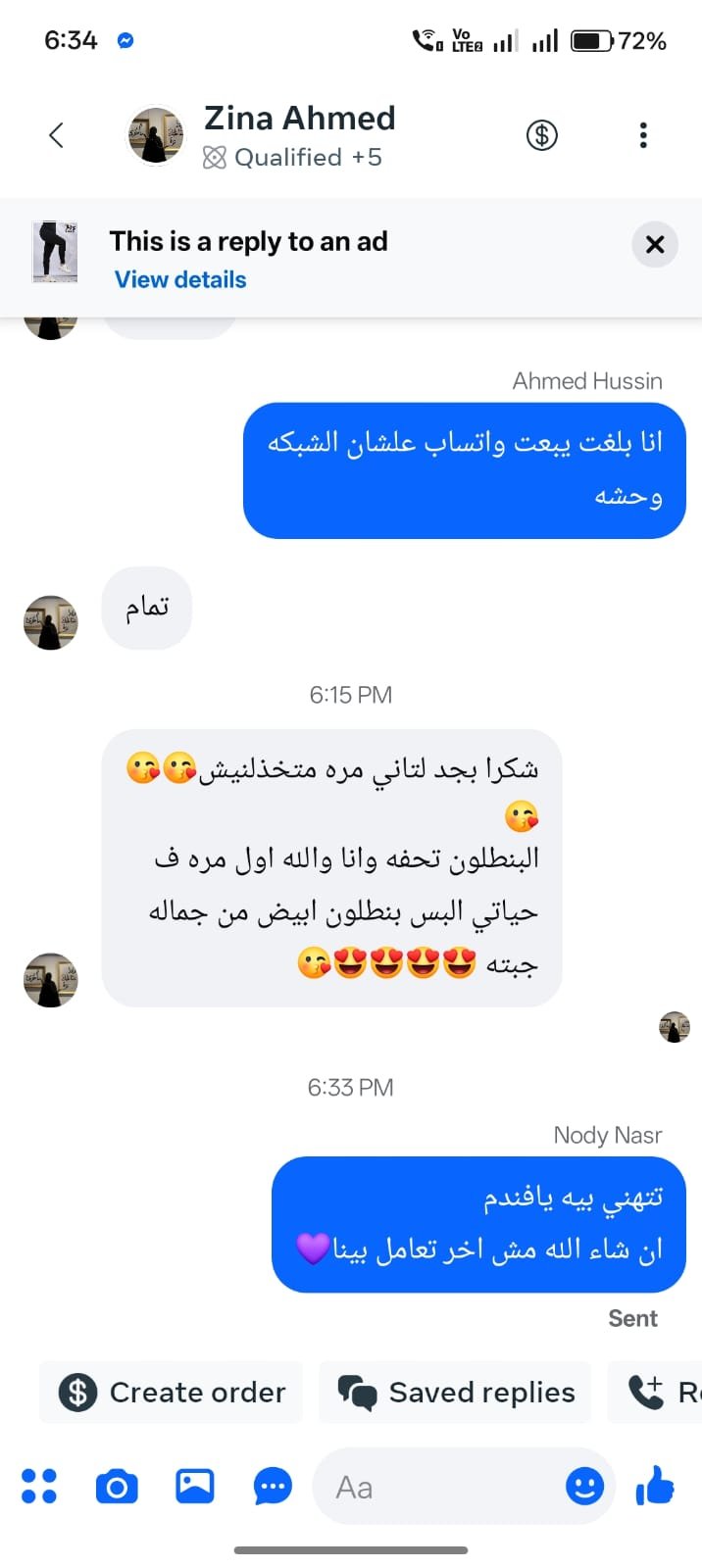Open Saved replies
The height and width of the screenshot is (1568, 702).
tap(456, 1392)
